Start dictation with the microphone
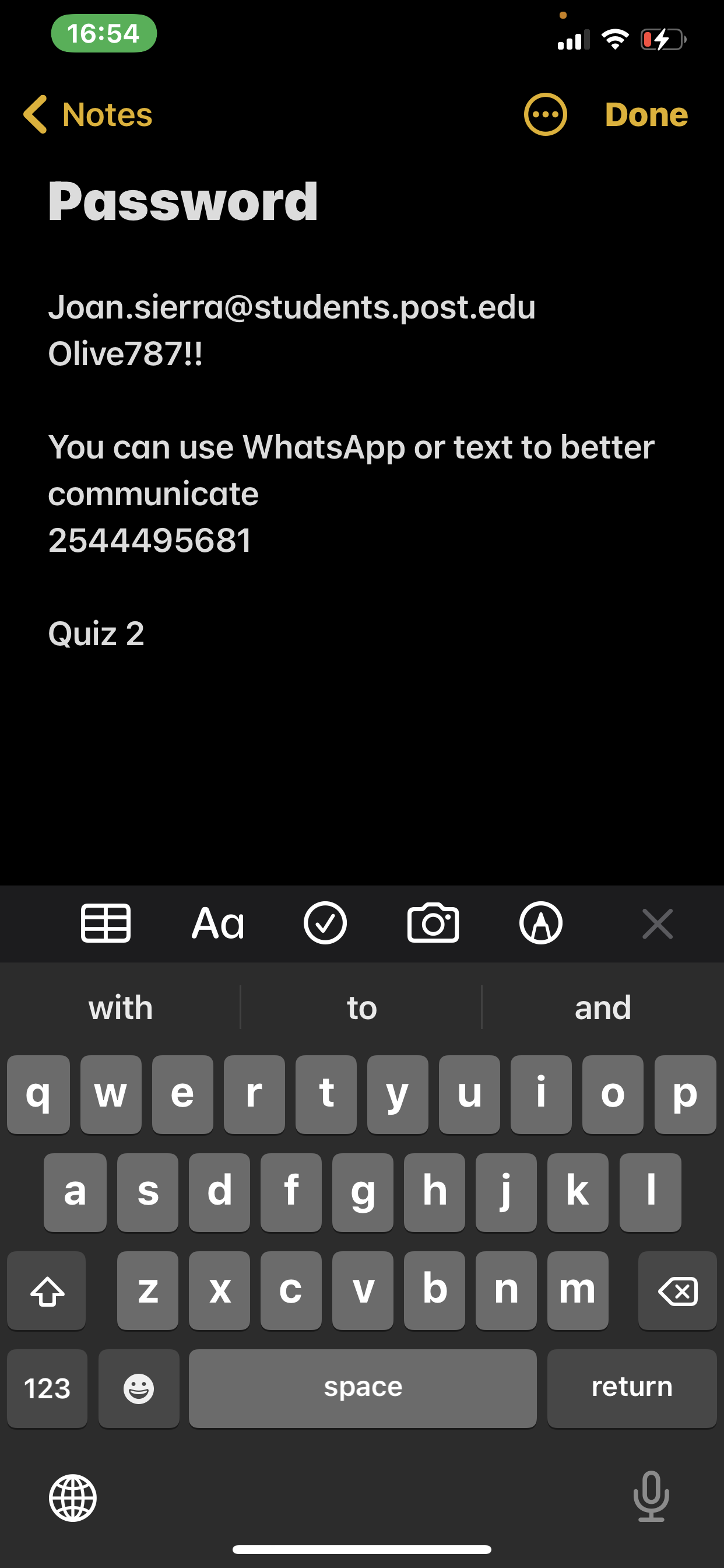724x1568 pixels. (x=651, y=1496)
